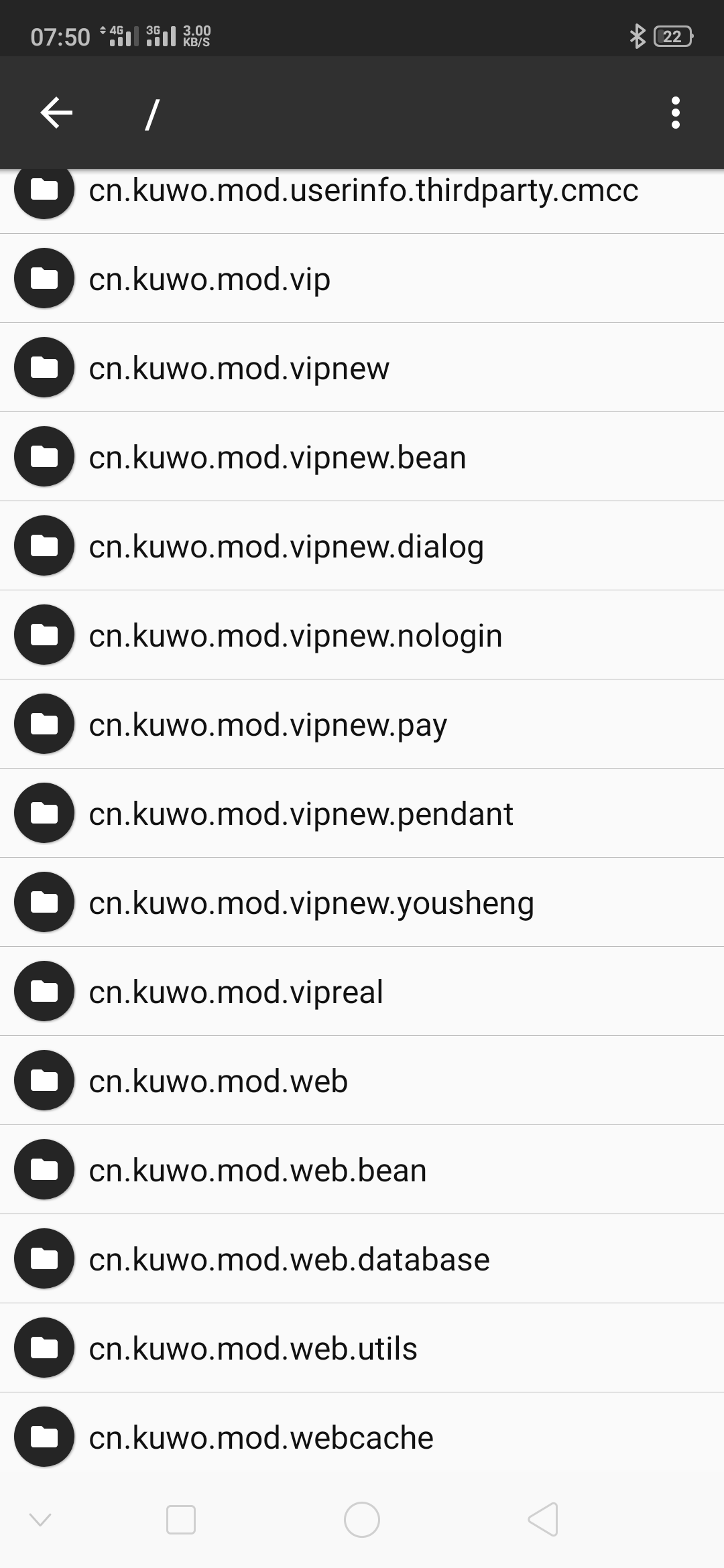This screenshot has height=1568, width=724.
Task: Open the cn.kuwo.mod.webcache folder
Action: pos(362,1437)
